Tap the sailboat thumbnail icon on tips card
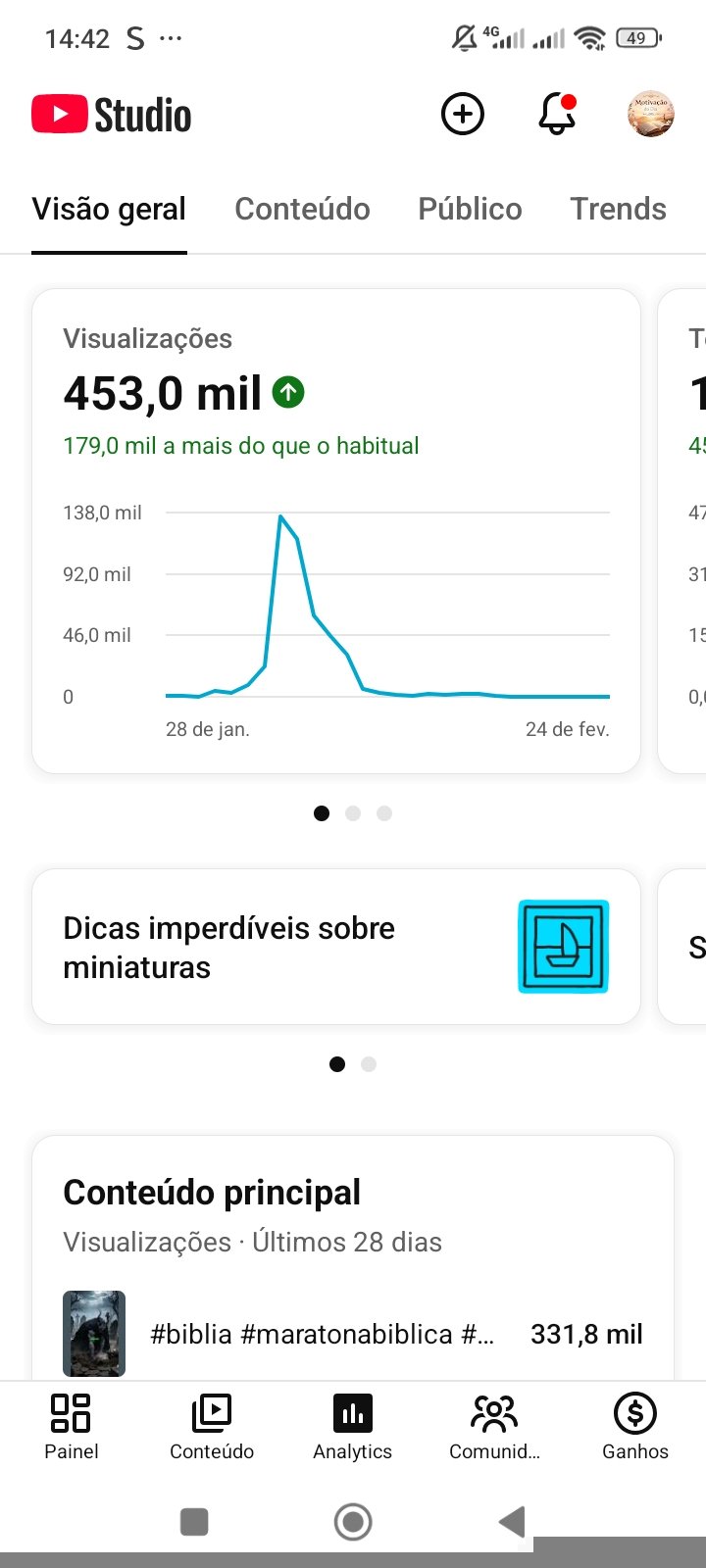 coord(563,946)
